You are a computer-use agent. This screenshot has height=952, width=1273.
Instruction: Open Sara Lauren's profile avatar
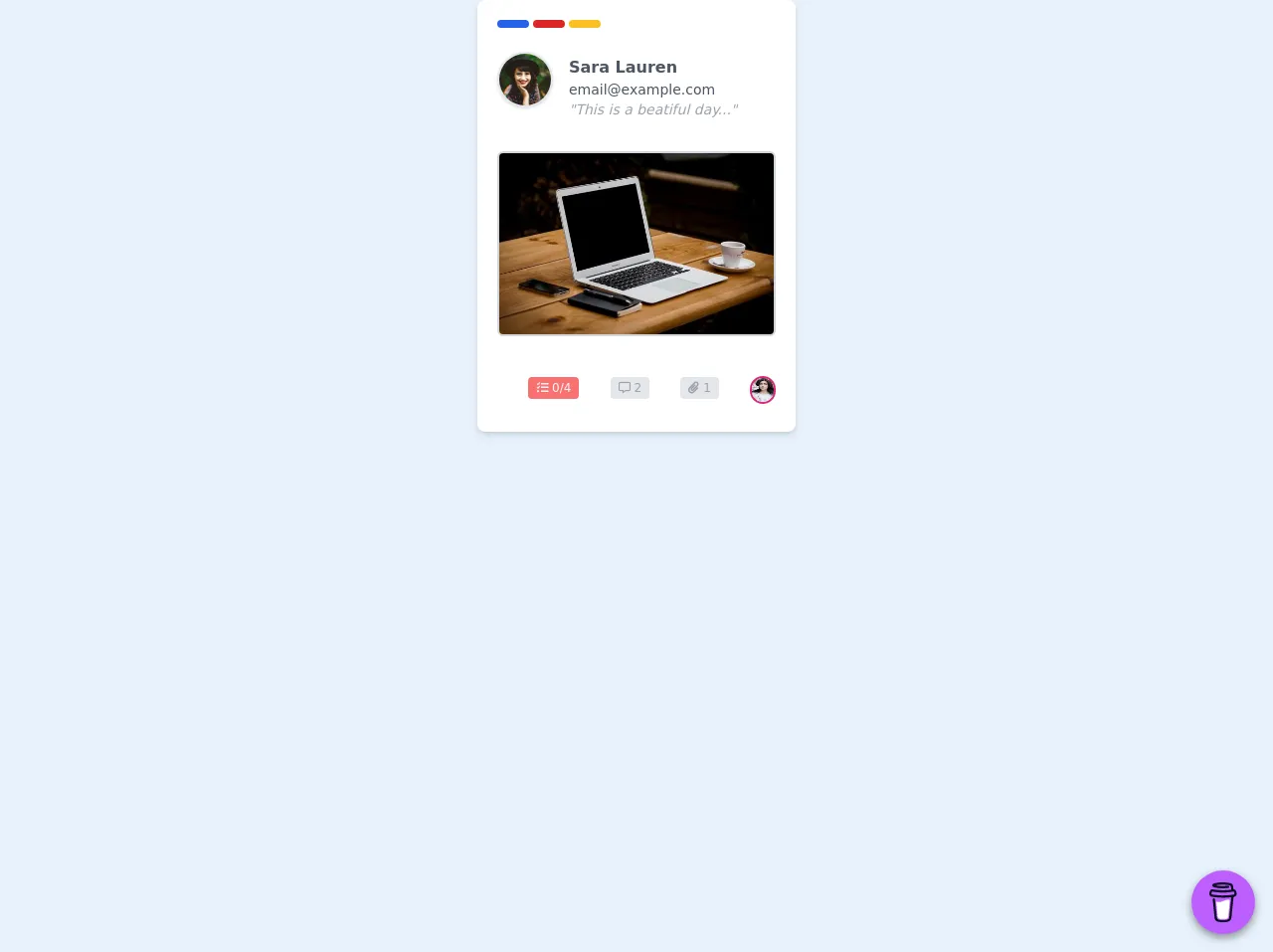pyautogui.click(x=525, y=80)
